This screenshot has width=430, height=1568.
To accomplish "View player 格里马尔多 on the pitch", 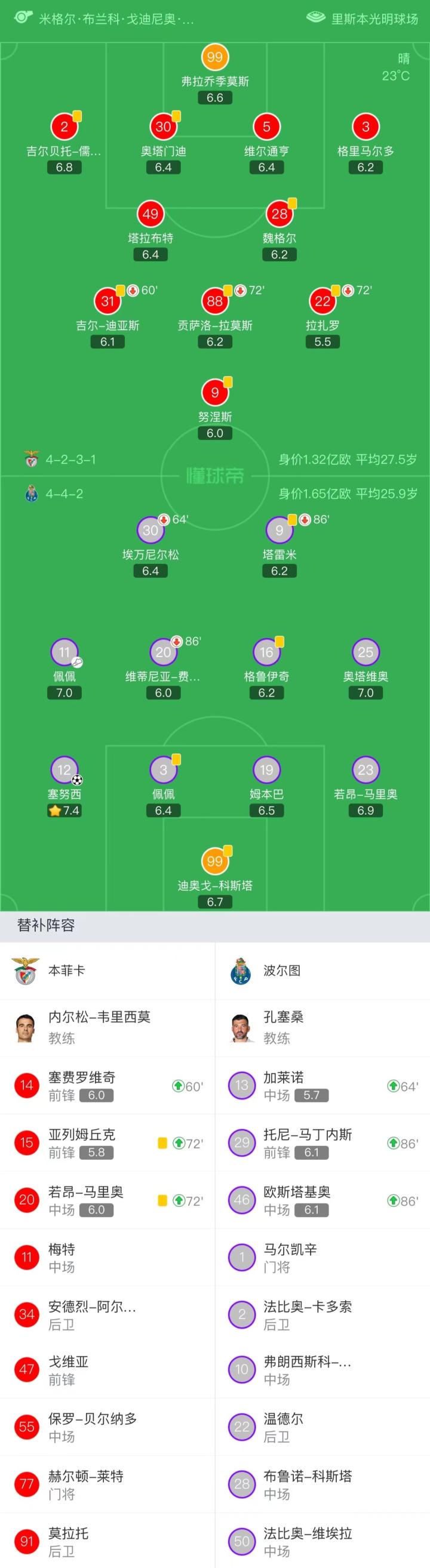I will pos(365,128).
